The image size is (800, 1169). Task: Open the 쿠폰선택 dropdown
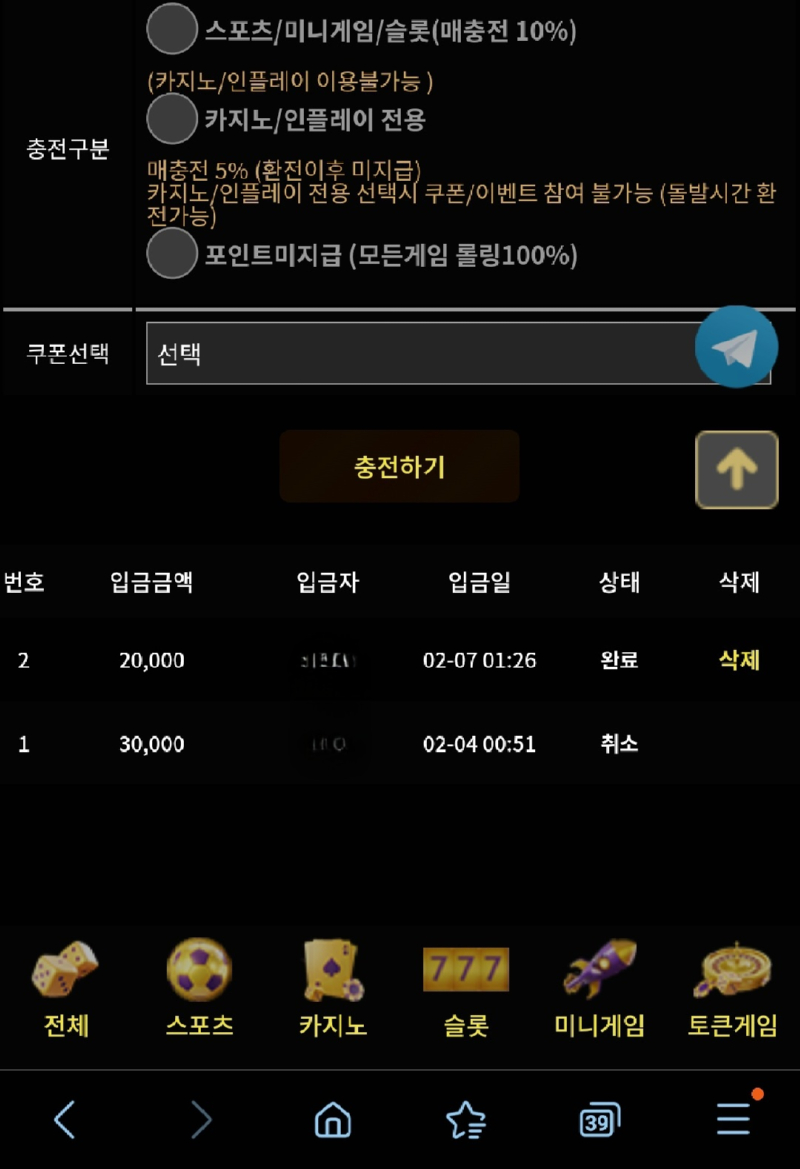(x=420, y=353)
